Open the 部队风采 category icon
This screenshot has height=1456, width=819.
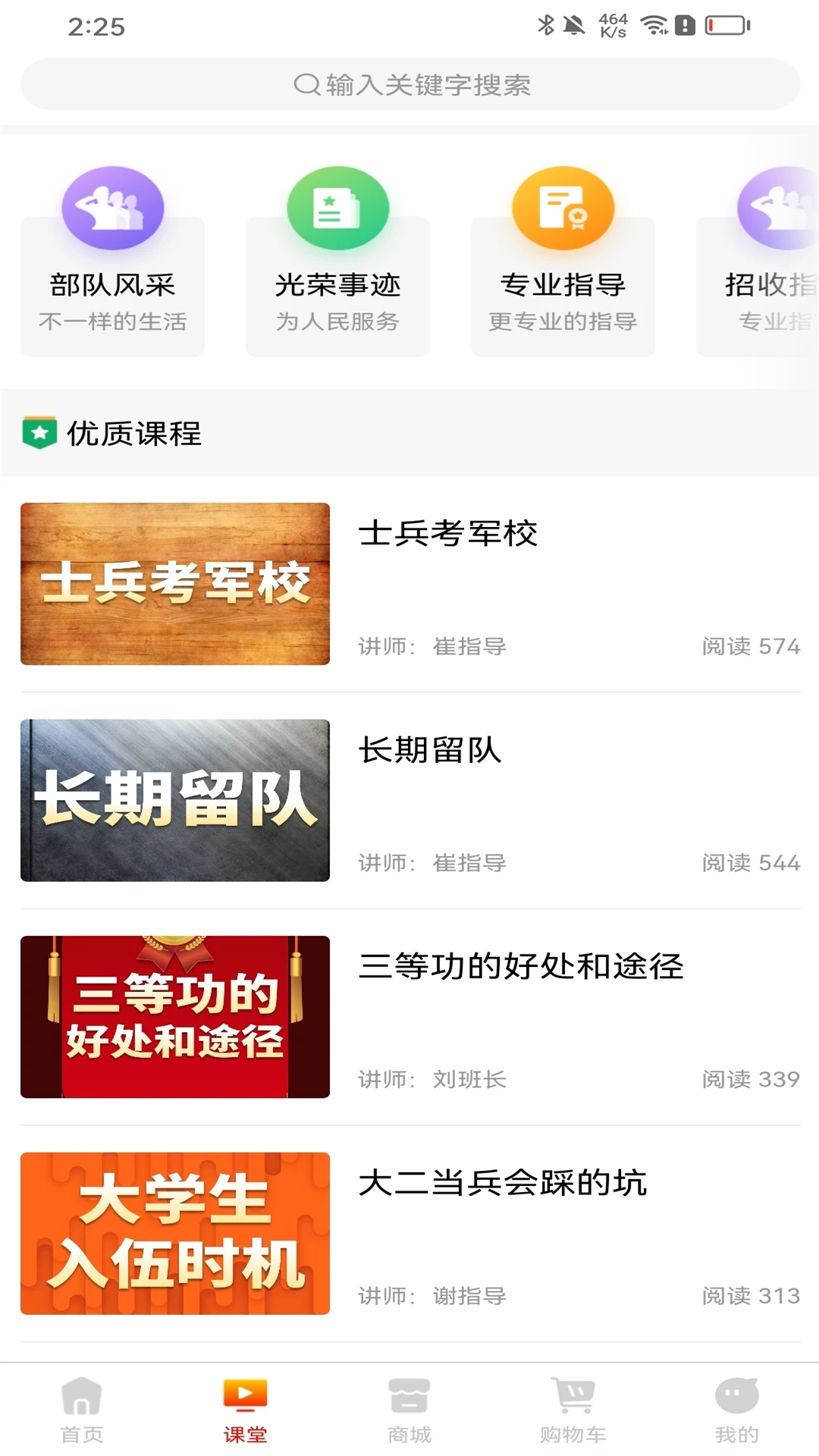tap(112, 209)
